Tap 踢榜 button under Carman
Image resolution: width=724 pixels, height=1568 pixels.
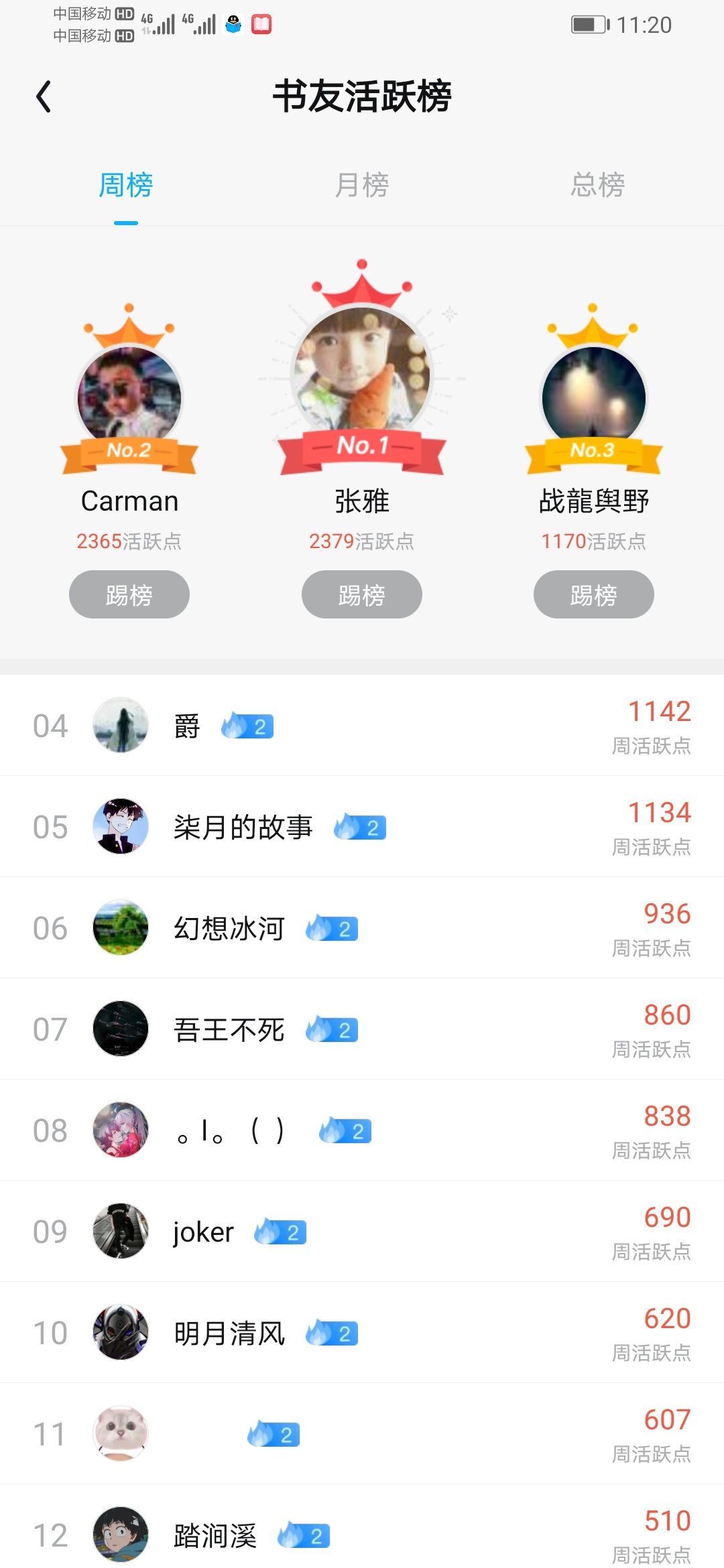pyautogui.click(x=129, y=594)
